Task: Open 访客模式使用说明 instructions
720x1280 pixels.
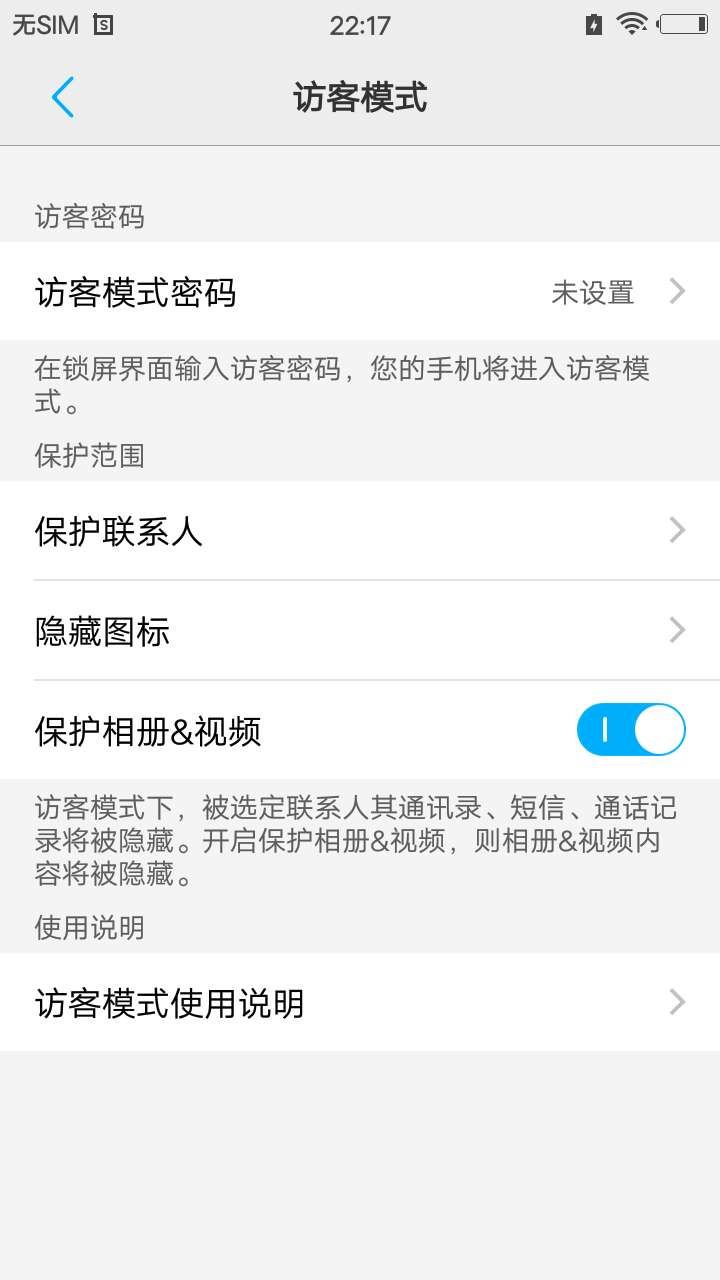Action: pyautogui.click(x=168, y=1002)
